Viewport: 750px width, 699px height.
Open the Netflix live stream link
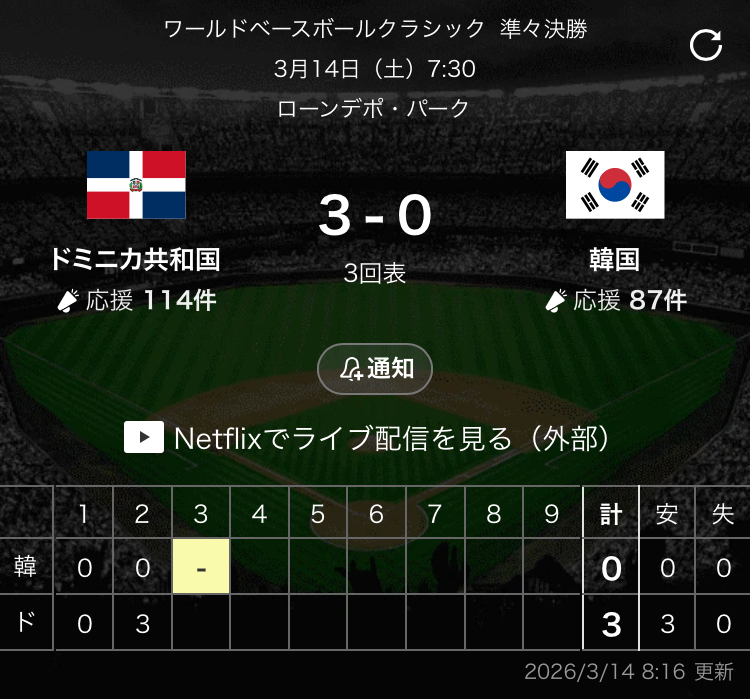367,437
